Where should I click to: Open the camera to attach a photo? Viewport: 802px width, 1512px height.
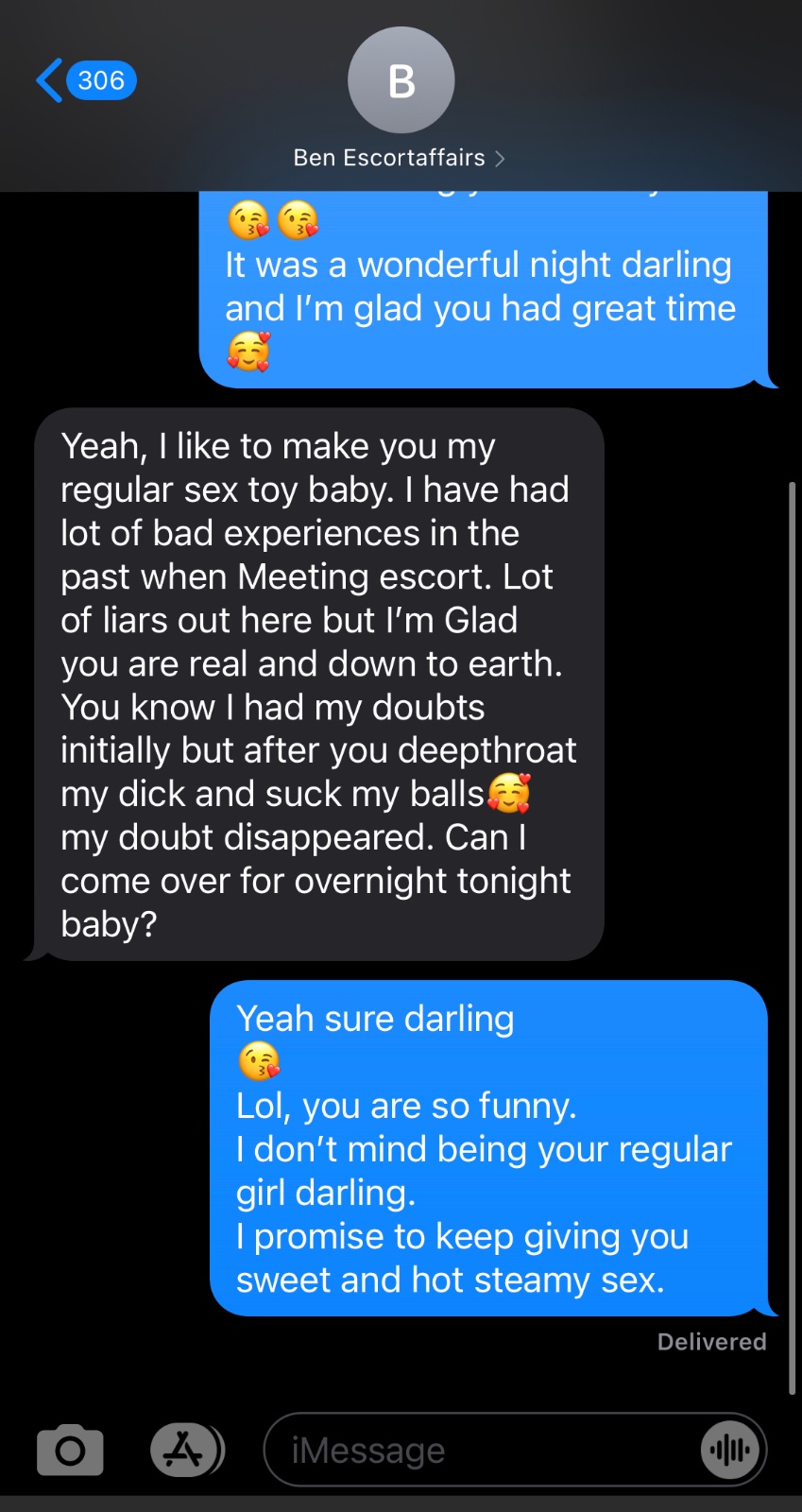point(70,1450)
